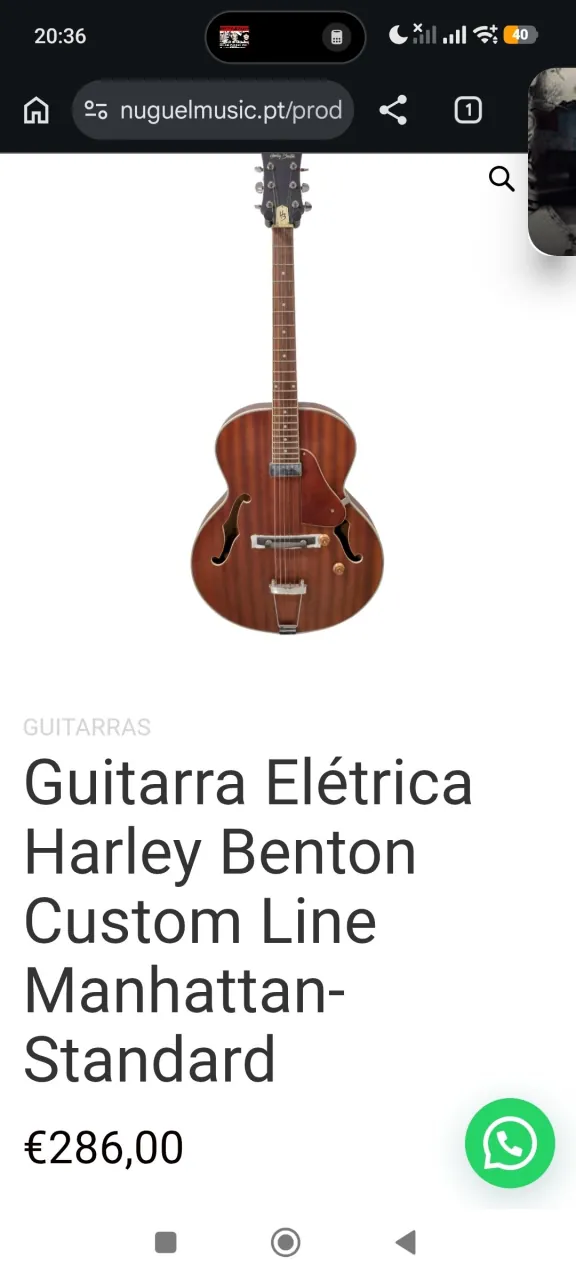Tap the browser home icon
576x1280 pixels.
pos(36,110)
